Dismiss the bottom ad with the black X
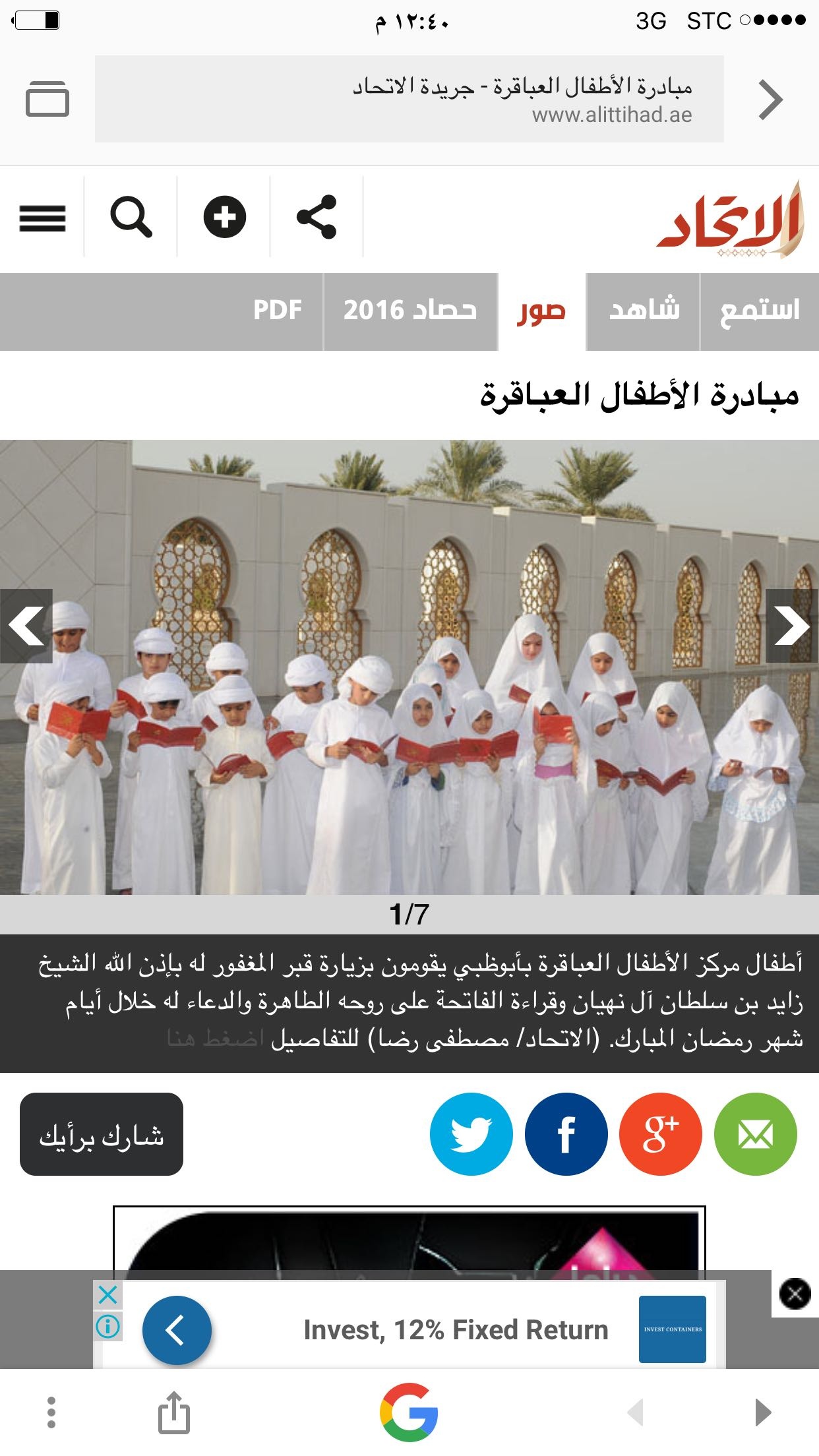Screen dimensions: 819x1456 [795, 1294]
